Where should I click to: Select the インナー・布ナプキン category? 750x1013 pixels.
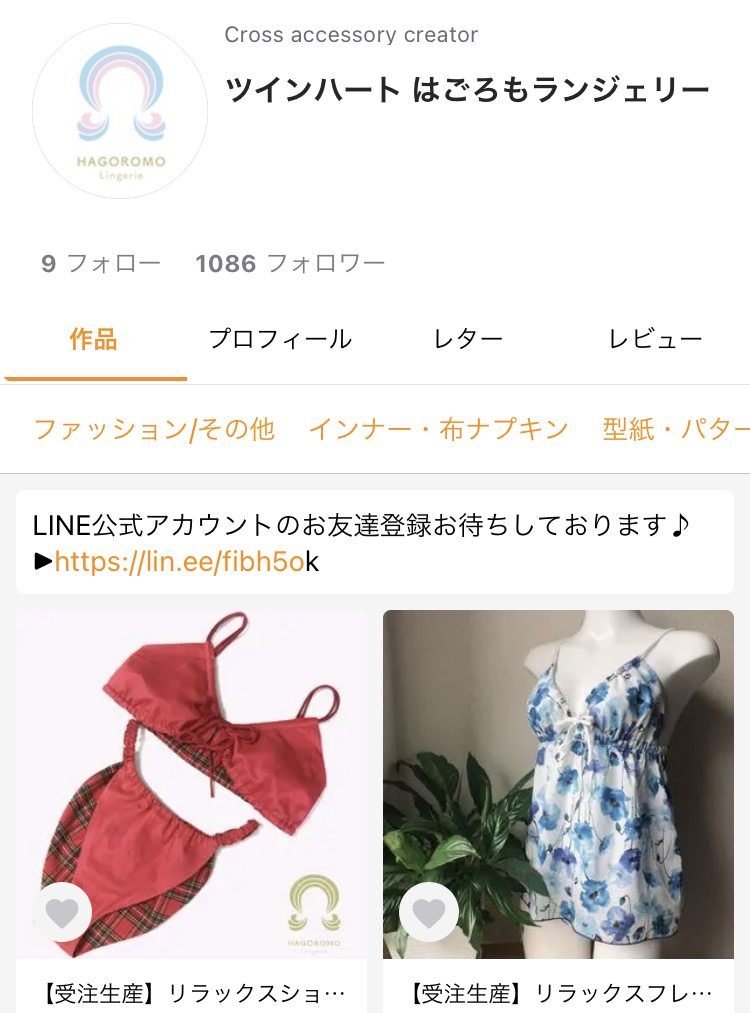click(438, 429)
